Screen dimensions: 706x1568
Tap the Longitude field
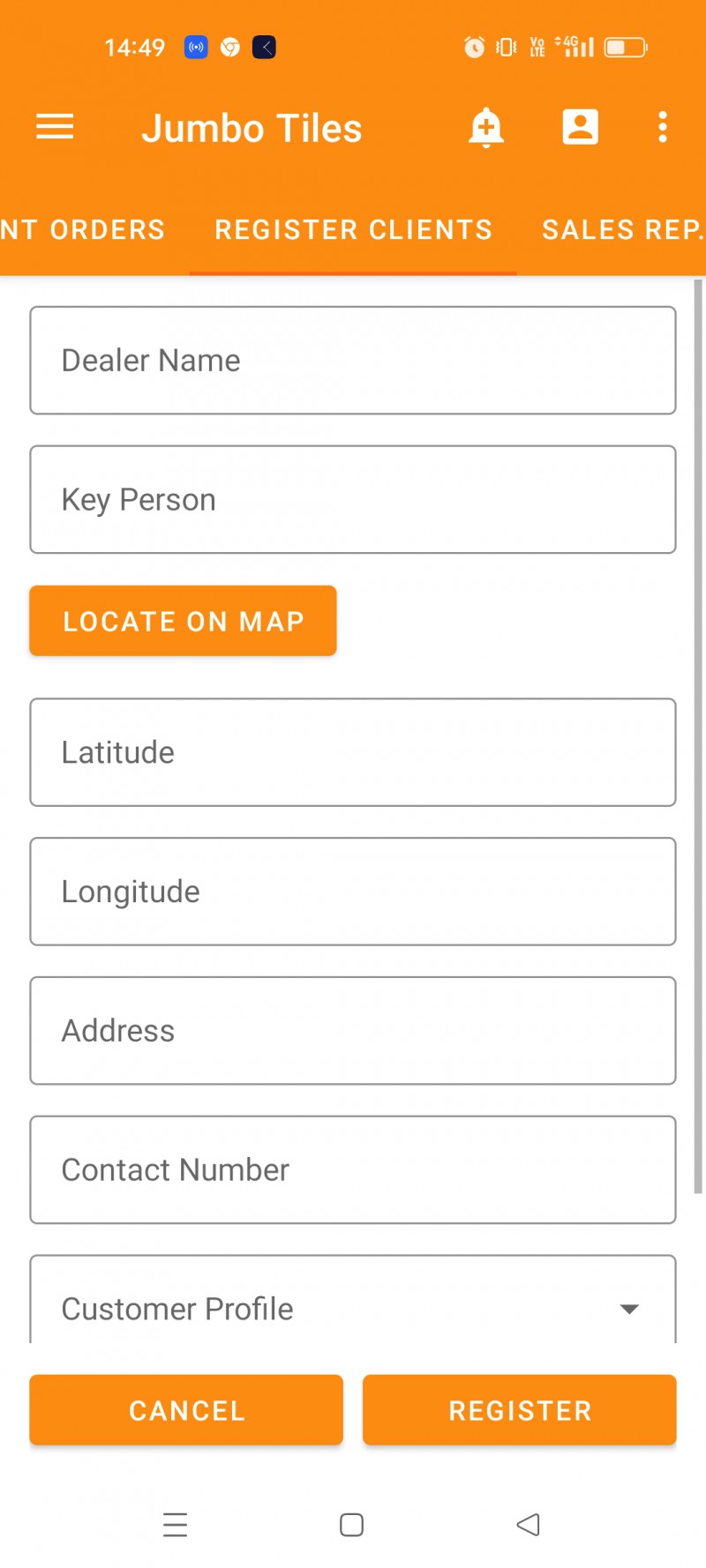(353, 892)
